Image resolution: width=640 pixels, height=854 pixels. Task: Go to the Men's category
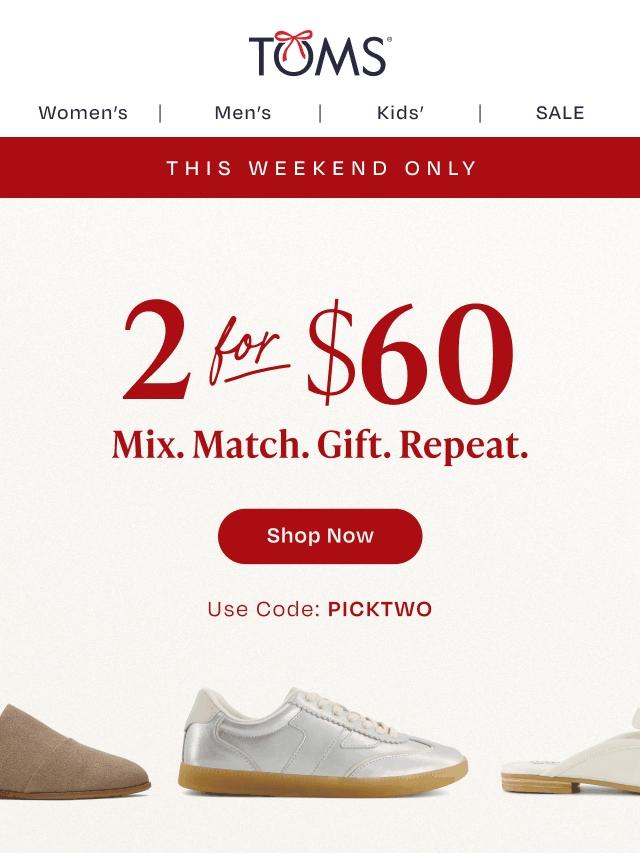(242, 113)
